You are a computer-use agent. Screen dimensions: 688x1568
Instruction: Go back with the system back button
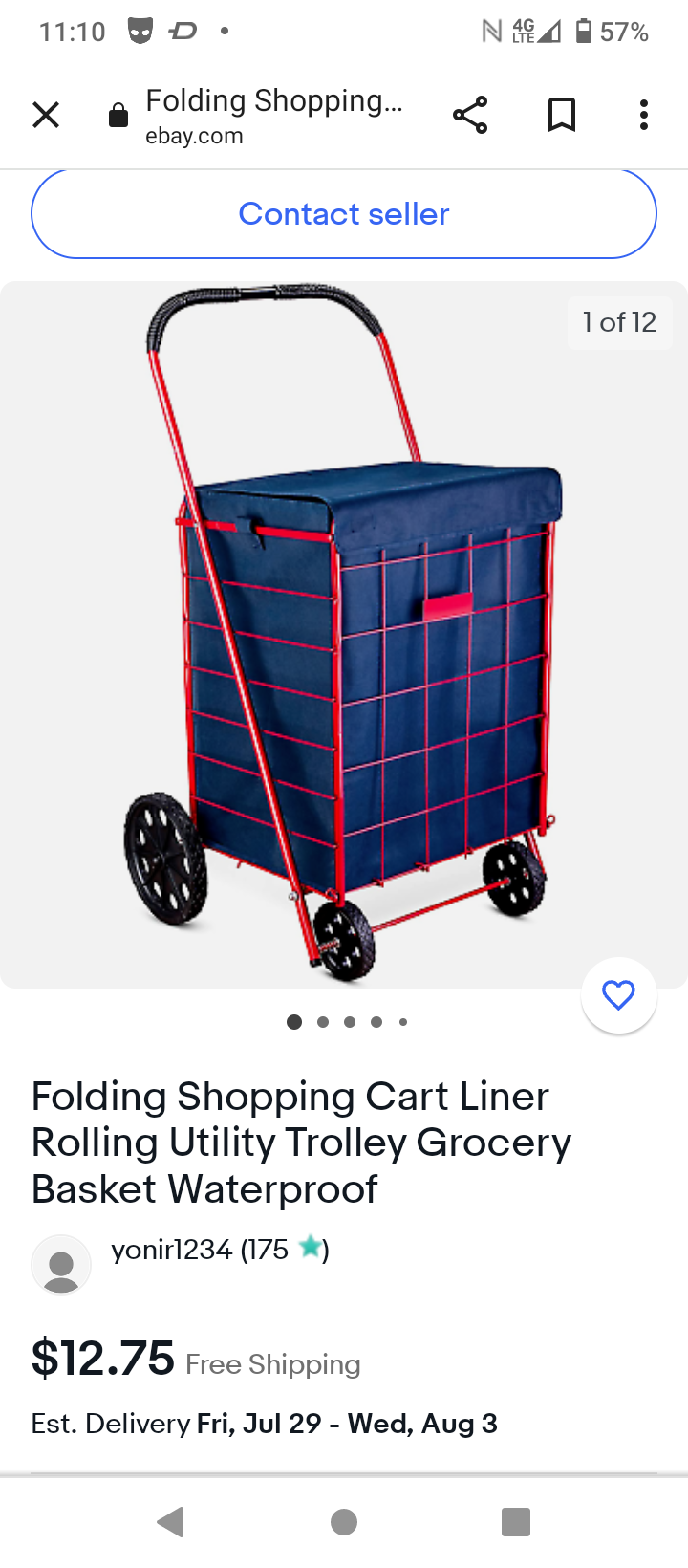171,1521
